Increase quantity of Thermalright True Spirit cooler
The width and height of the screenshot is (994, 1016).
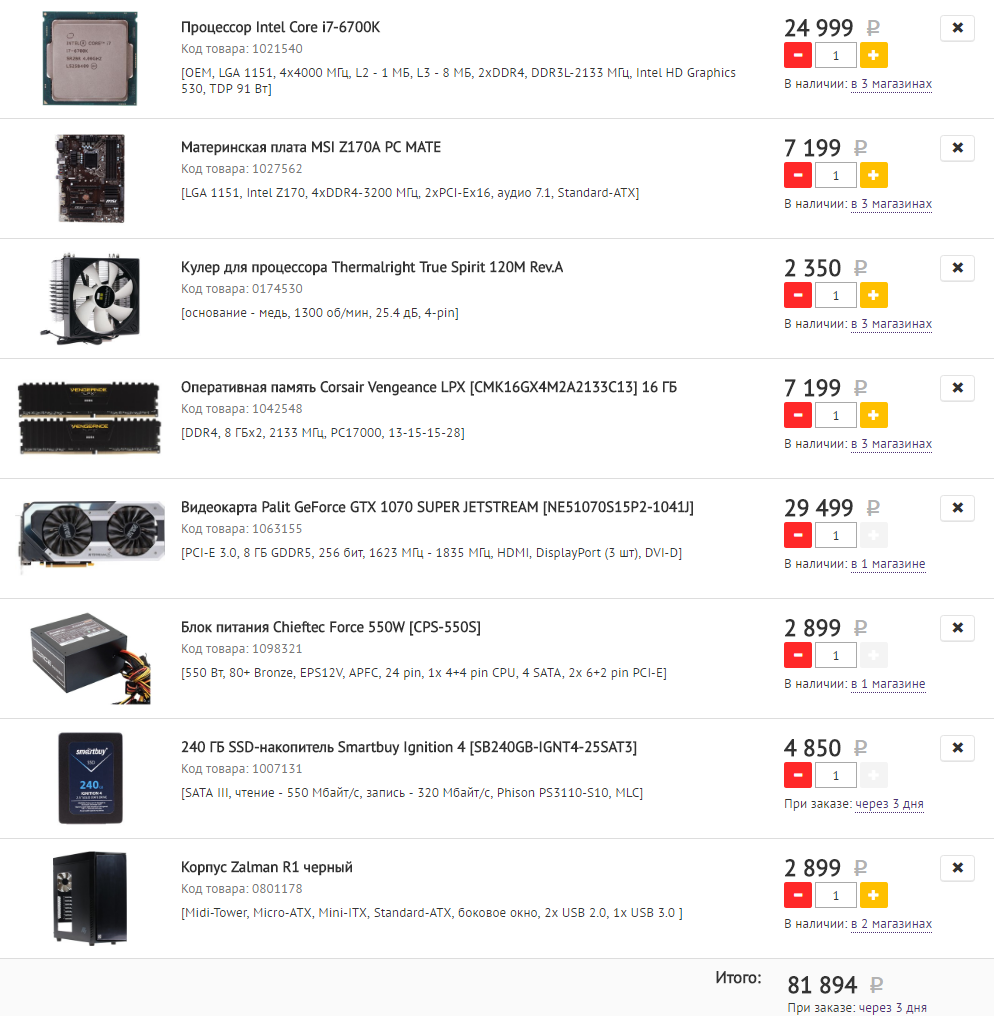click(x=873, y=295)
